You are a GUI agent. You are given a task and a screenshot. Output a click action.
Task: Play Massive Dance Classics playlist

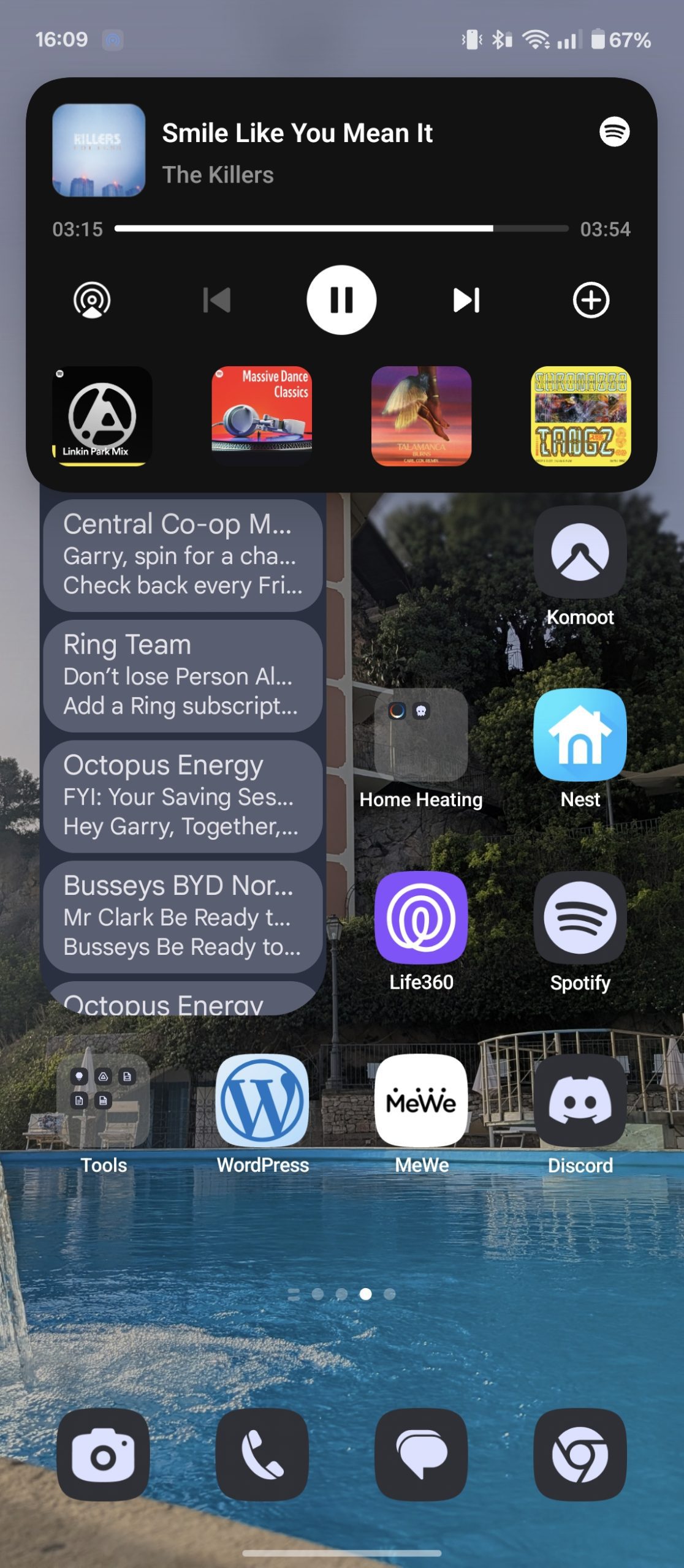coord(262,417)
